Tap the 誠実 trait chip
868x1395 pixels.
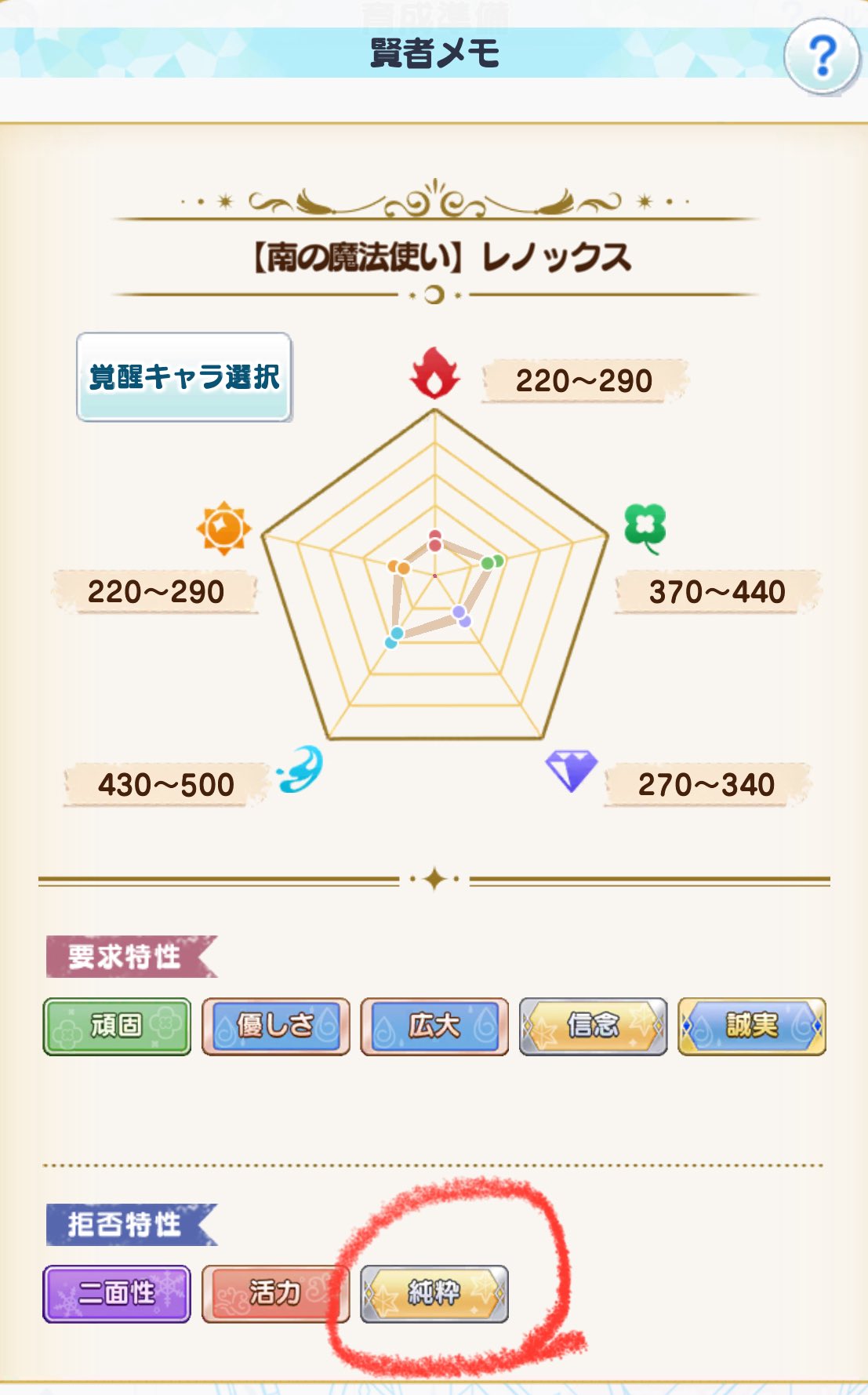[x=751, y=1026]
